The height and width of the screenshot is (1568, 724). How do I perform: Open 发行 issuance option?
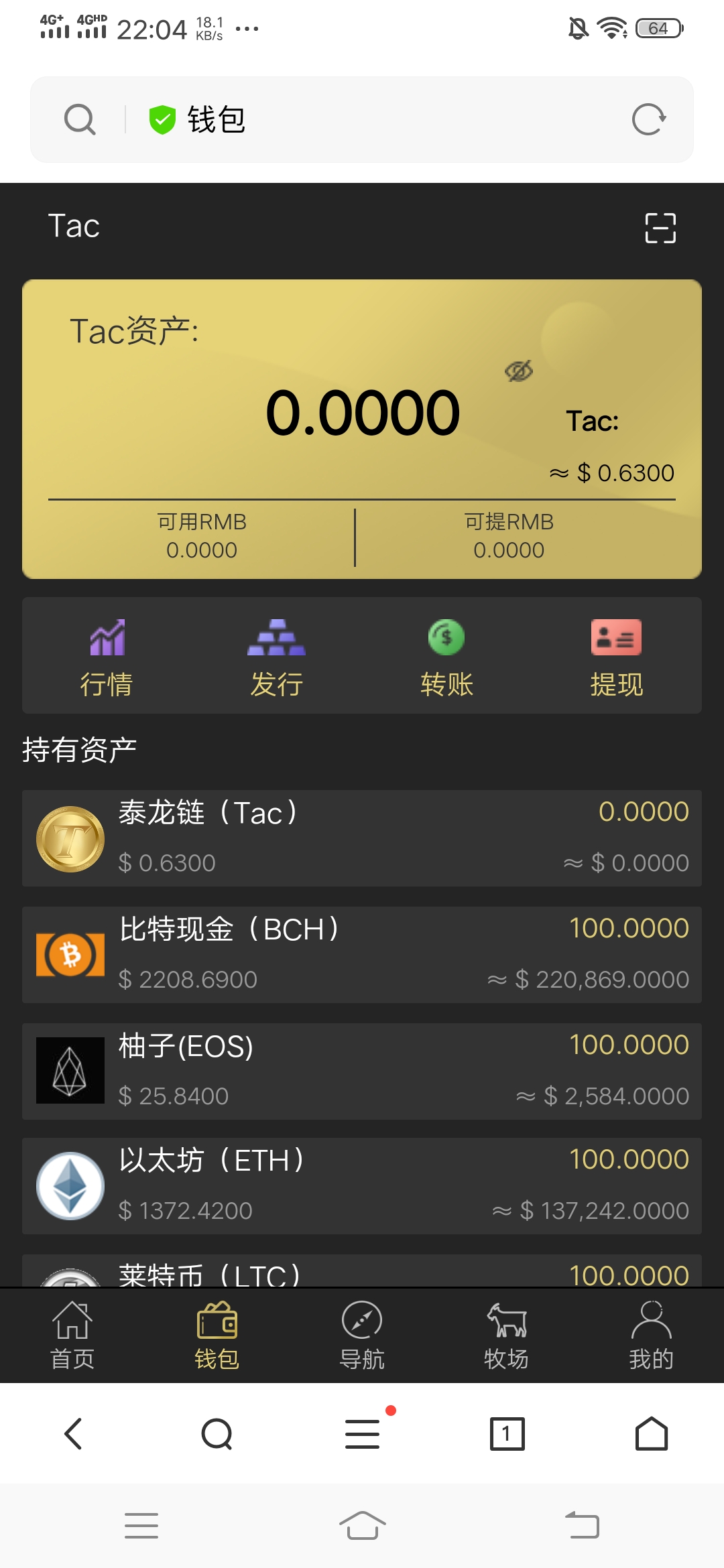point(276,656)
